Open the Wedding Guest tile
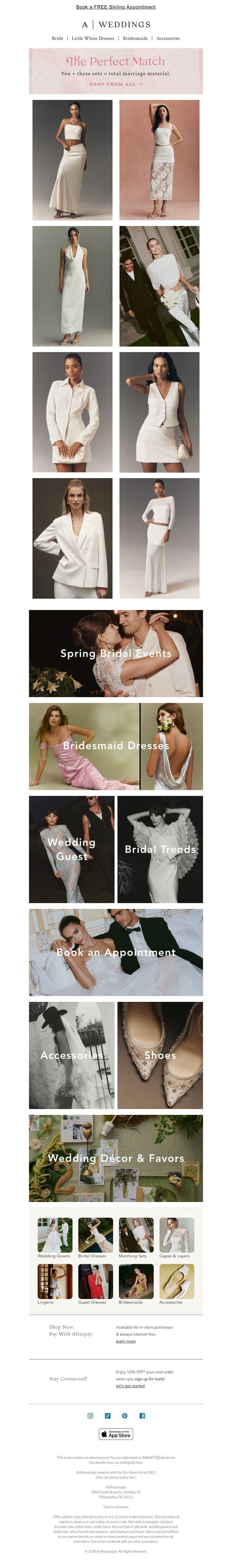This screenshot has width=232, height=1568. pyautogui.click(x=72, y=848)
